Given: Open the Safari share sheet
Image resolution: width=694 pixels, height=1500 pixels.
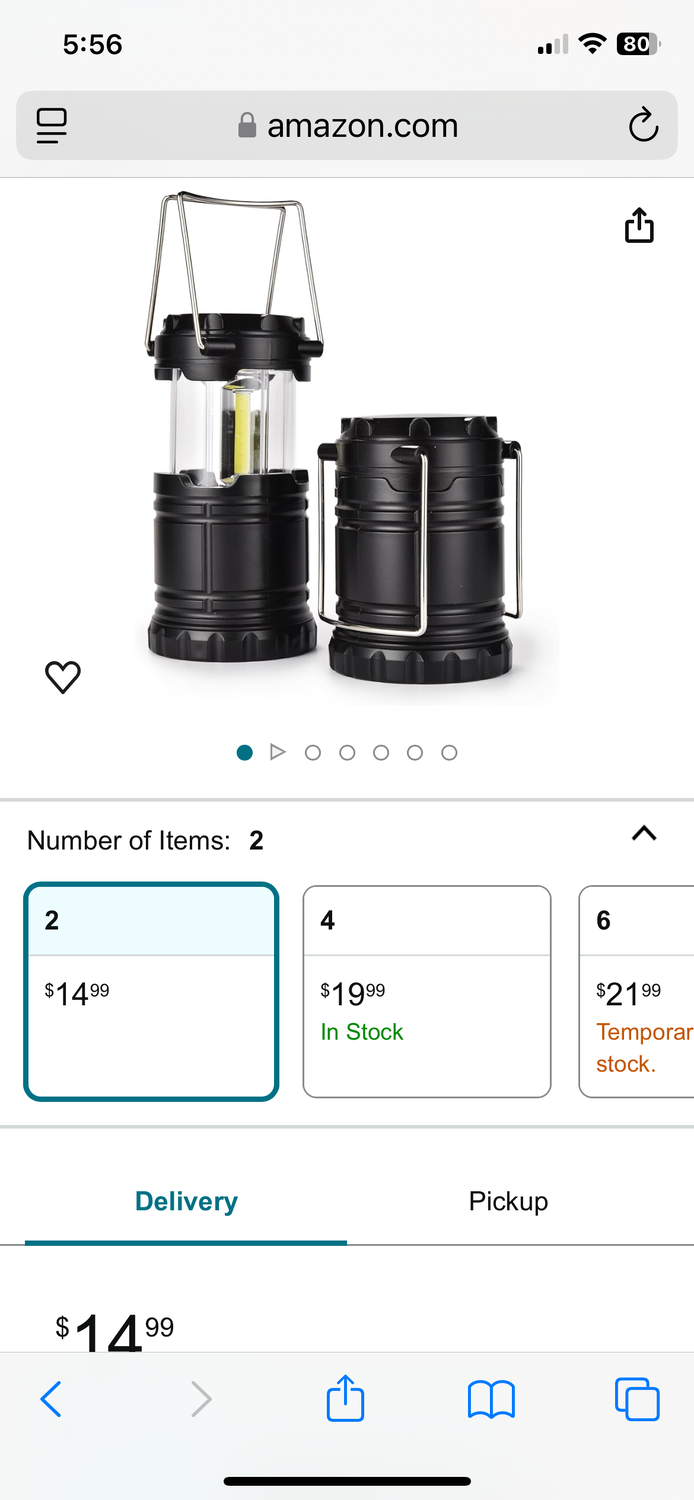Looking at the screenshot, I should tap(345, 1399).
